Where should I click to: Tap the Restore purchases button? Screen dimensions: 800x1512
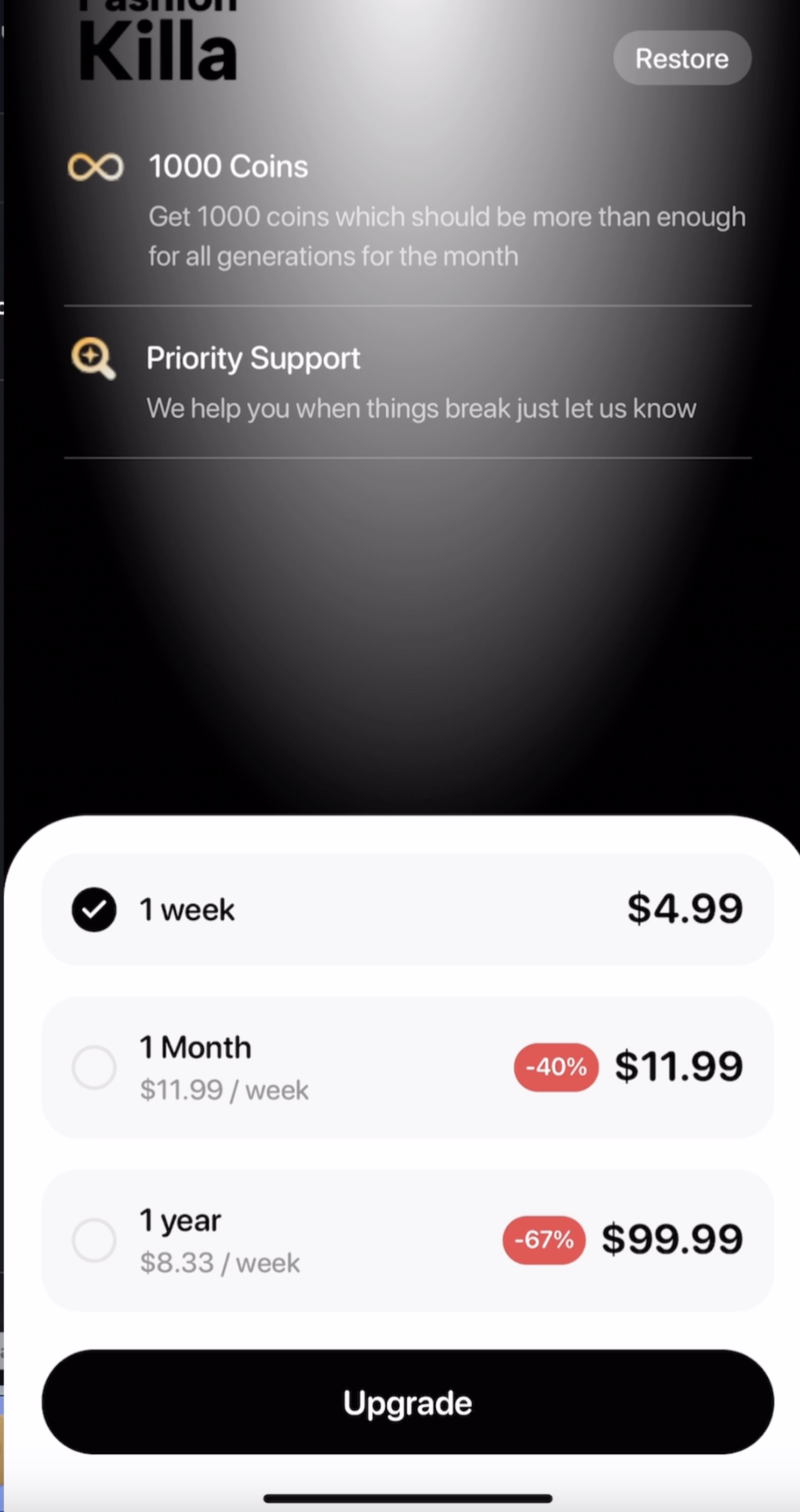[682, 59]
